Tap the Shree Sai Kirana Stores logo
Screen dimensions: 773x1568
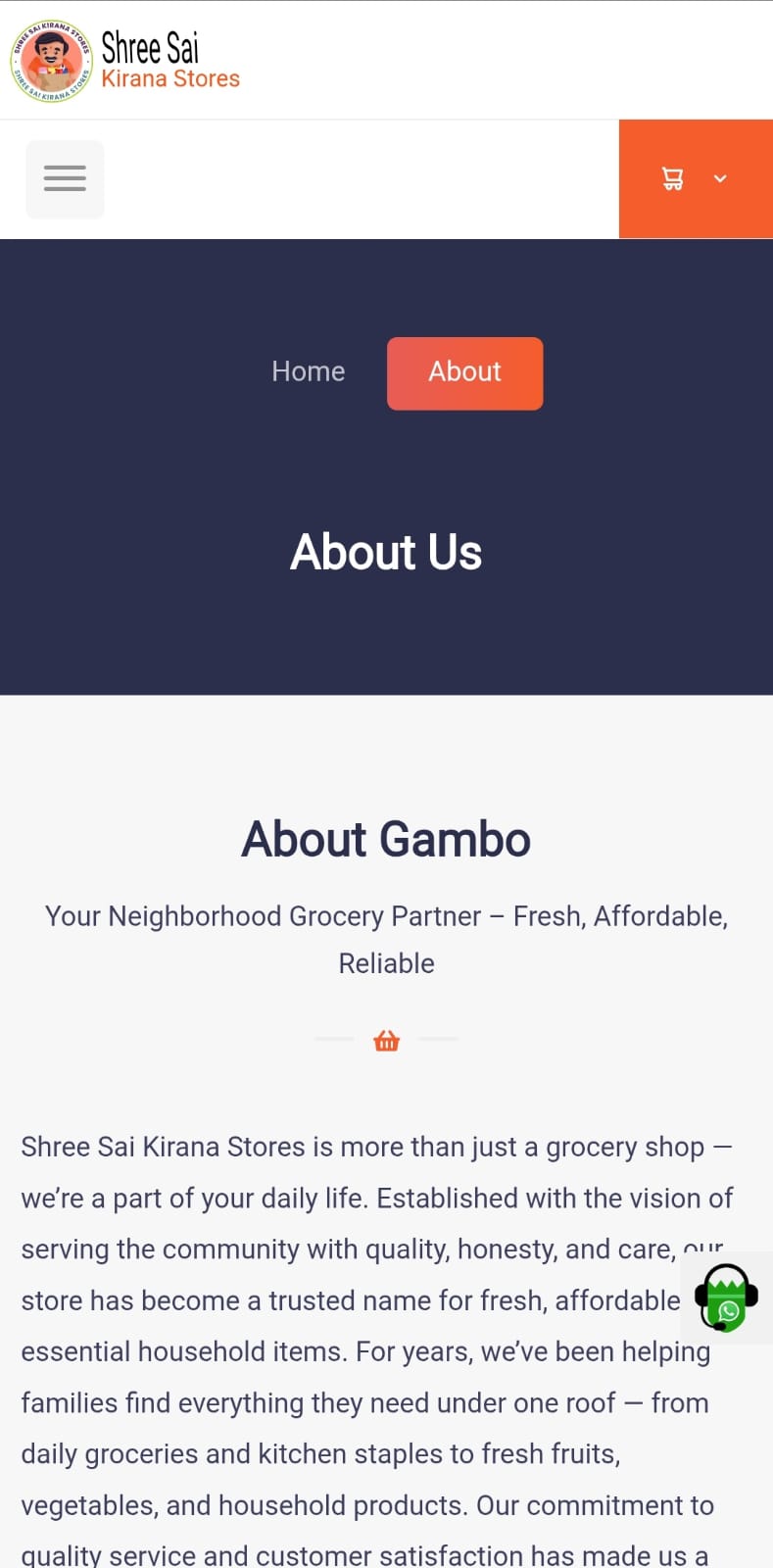(x=125, y=61)
